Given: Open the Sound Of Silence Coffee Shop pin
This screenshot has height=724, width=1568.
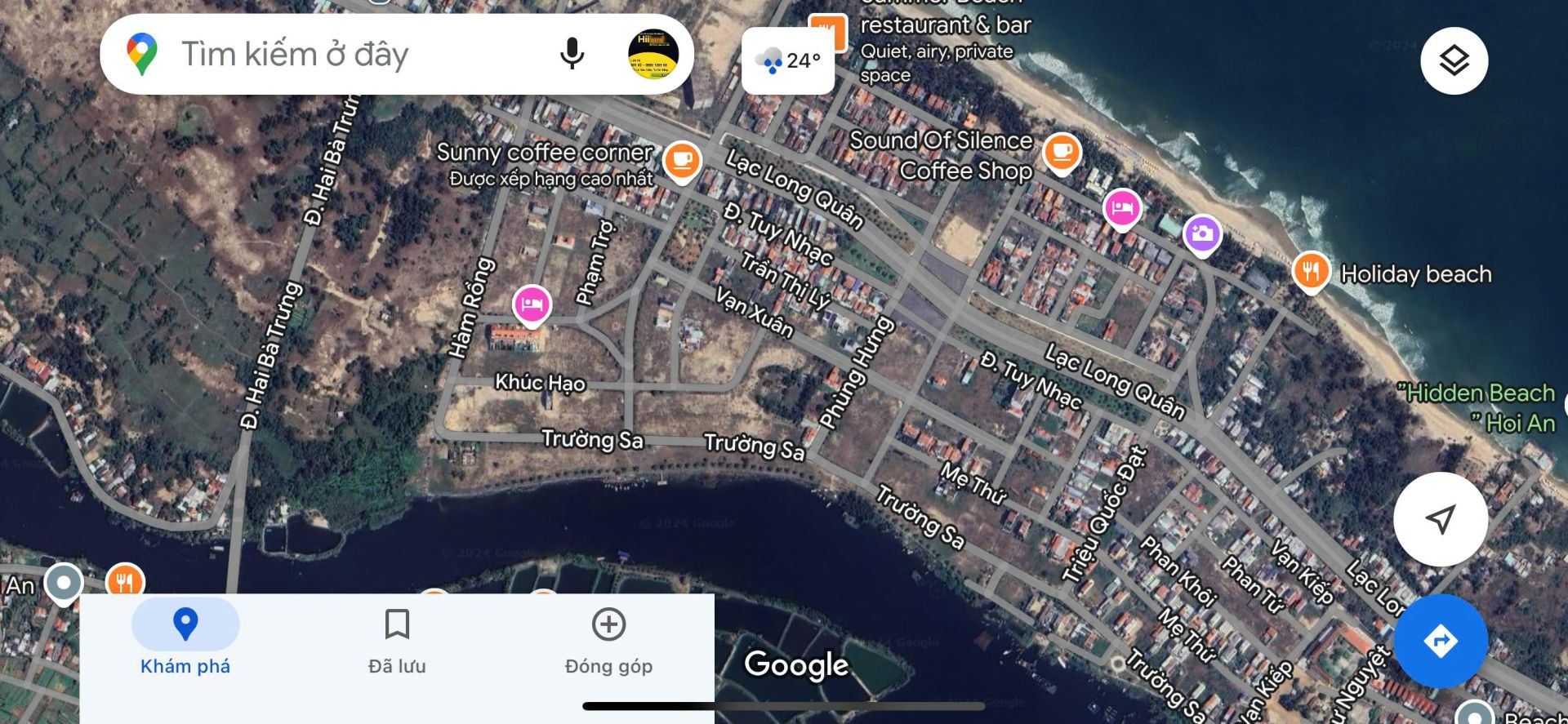Looking at the screenshot, I should coord(1062,152).
